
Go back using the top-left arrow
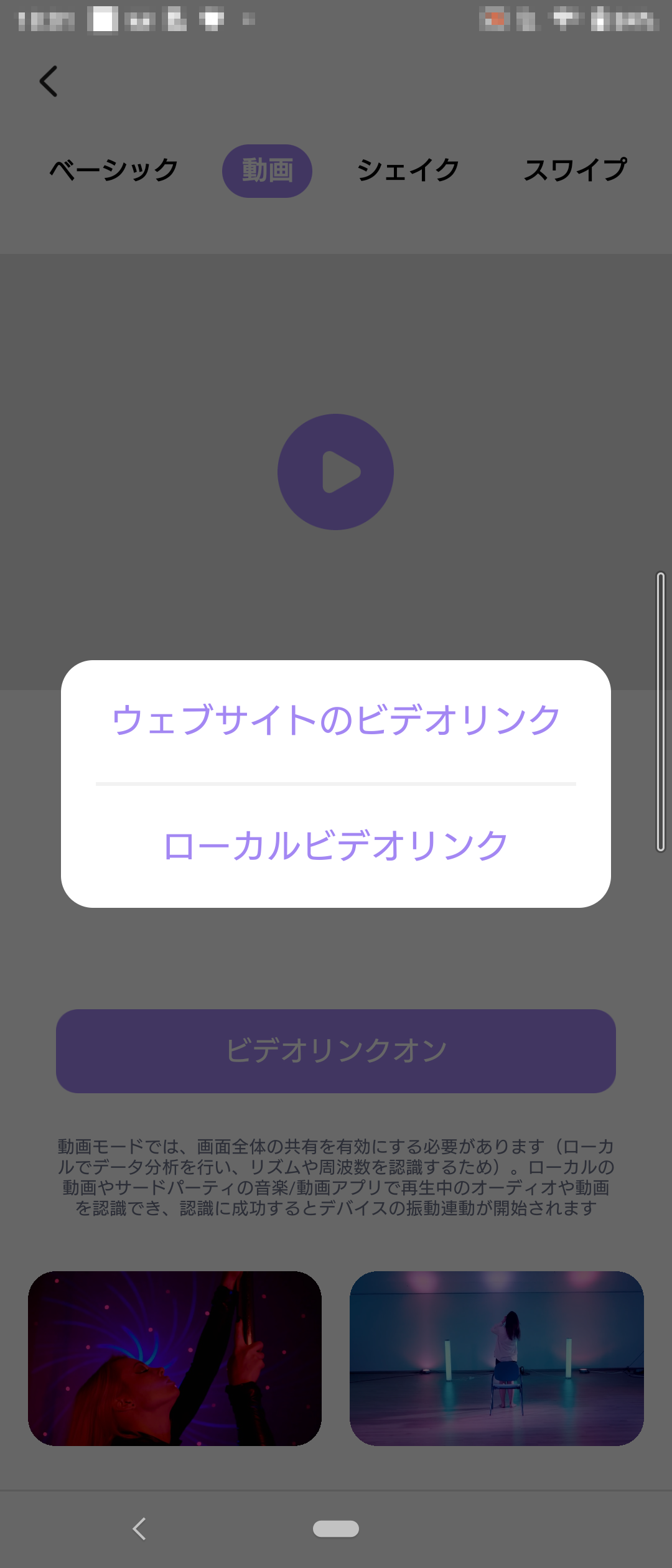tap(49, 82)
